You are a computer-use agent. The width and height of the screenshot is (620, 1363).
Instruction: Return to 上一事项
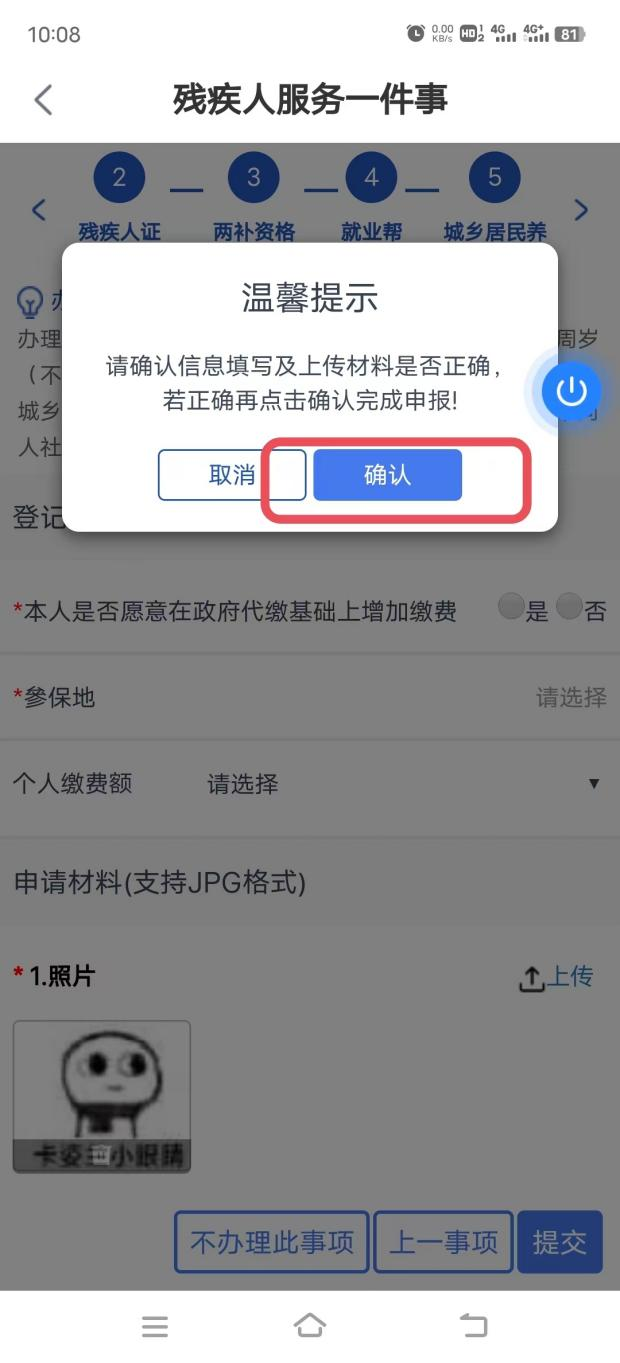pyautogui.click(x=443, y=1242)
